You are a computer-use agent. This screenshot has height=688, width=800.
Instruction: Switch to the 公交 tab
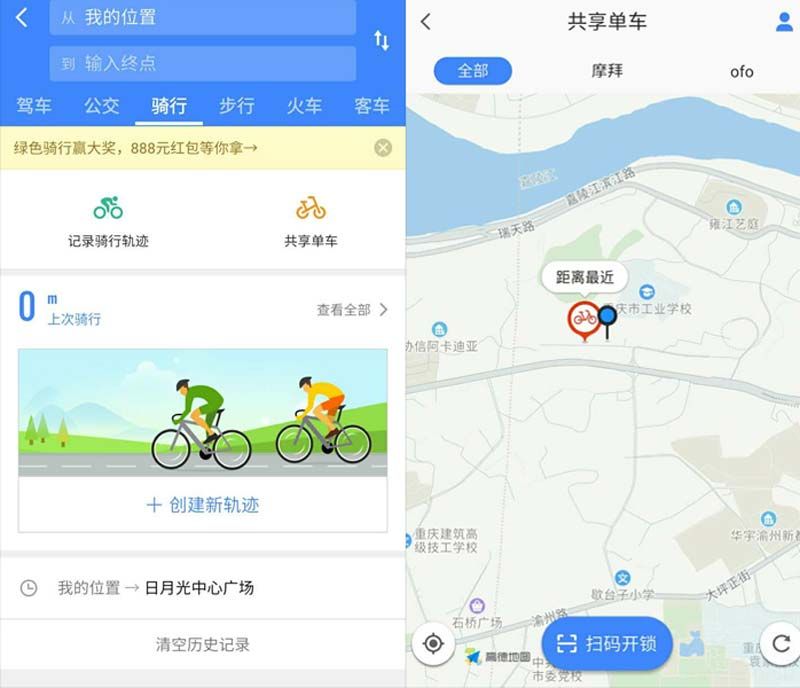101,106
